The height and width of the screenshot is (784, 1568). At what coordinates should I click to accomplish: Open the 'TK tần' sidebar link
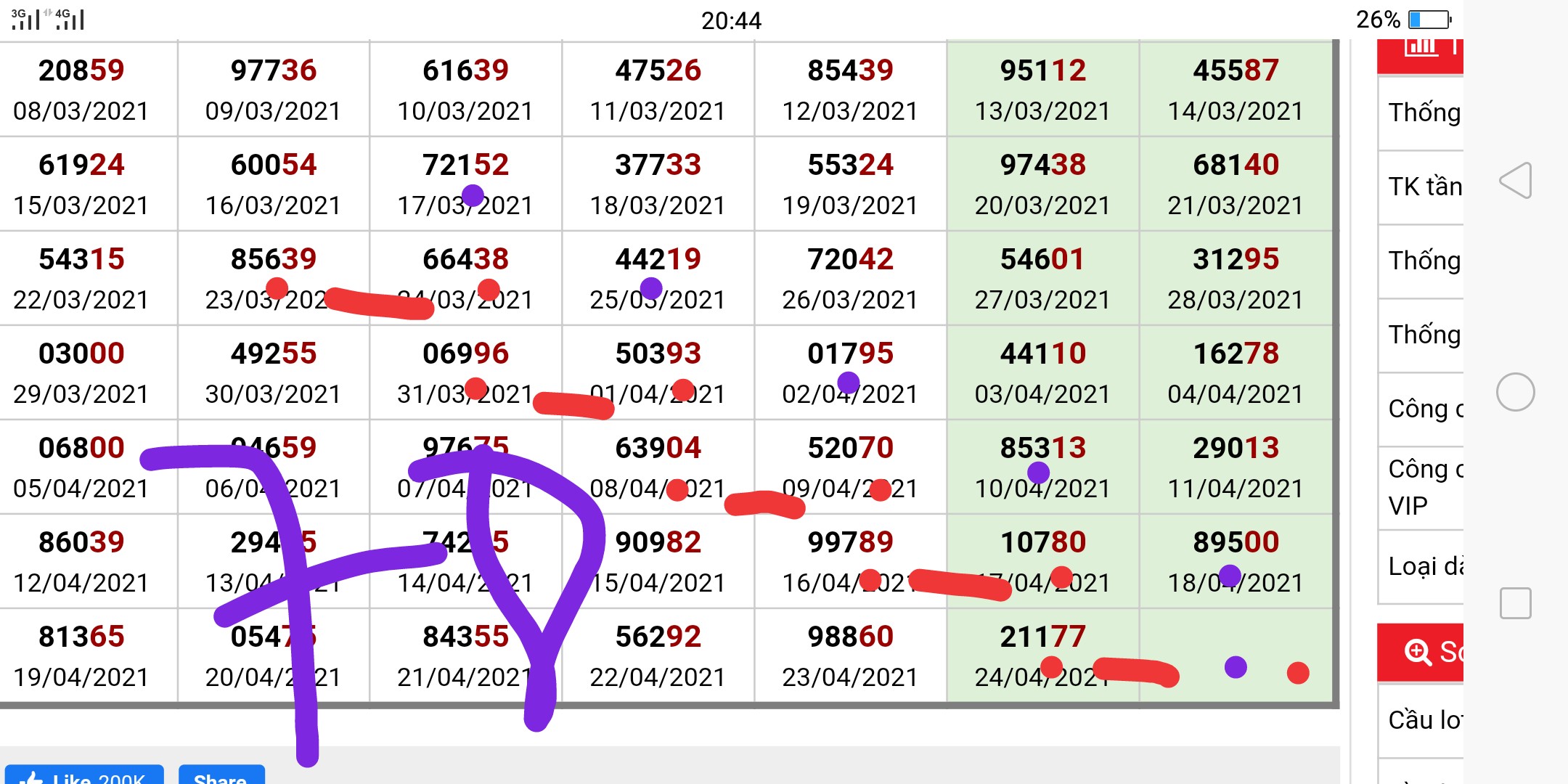[x=1423, y=187]
